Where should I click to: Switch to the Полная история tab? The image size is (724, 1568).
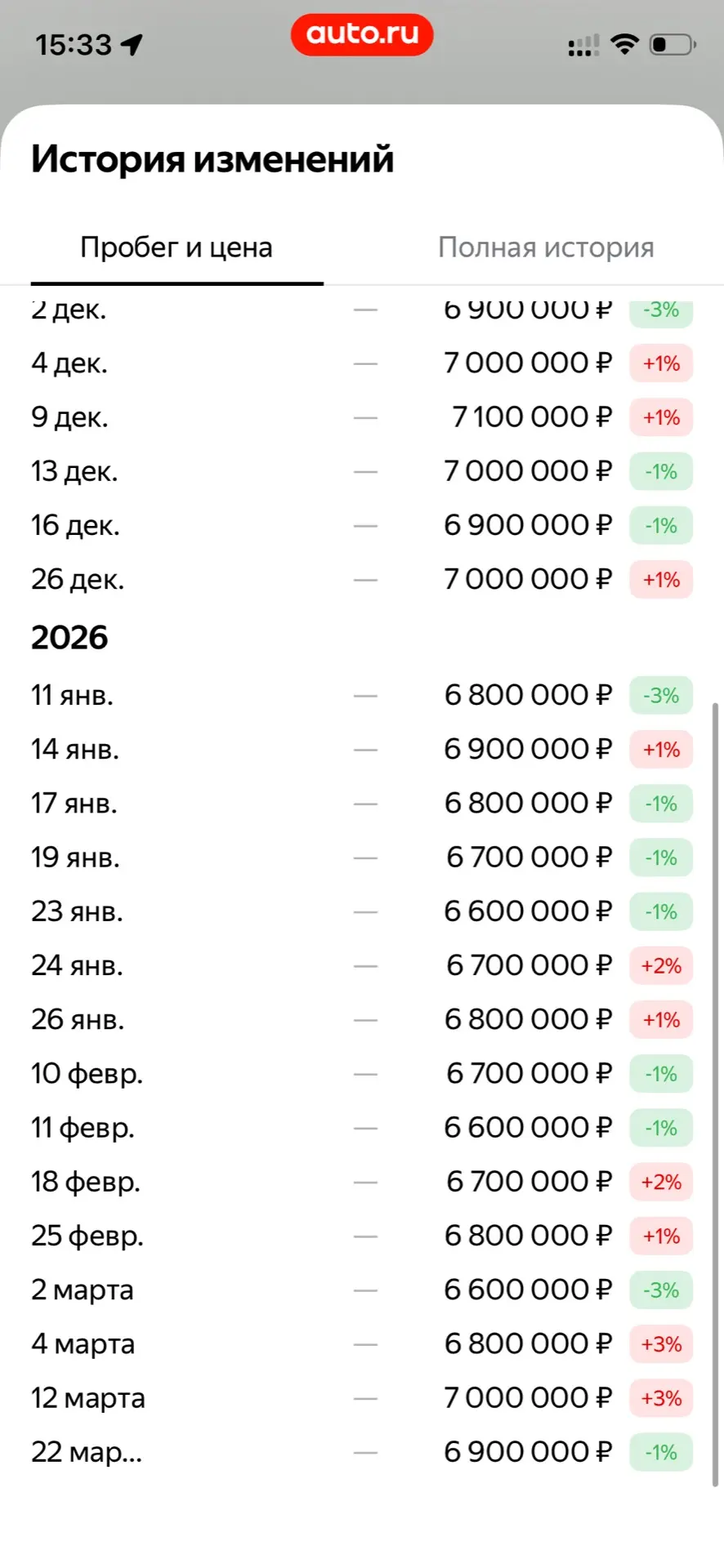pos(546,247)
